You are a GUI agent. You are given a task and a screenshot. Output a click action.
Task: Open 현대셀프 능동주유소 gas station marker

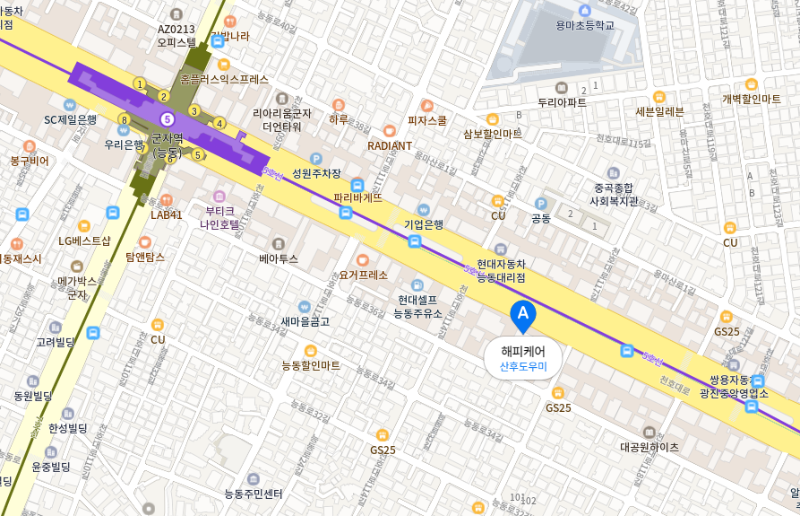click(x=418, y=286)
